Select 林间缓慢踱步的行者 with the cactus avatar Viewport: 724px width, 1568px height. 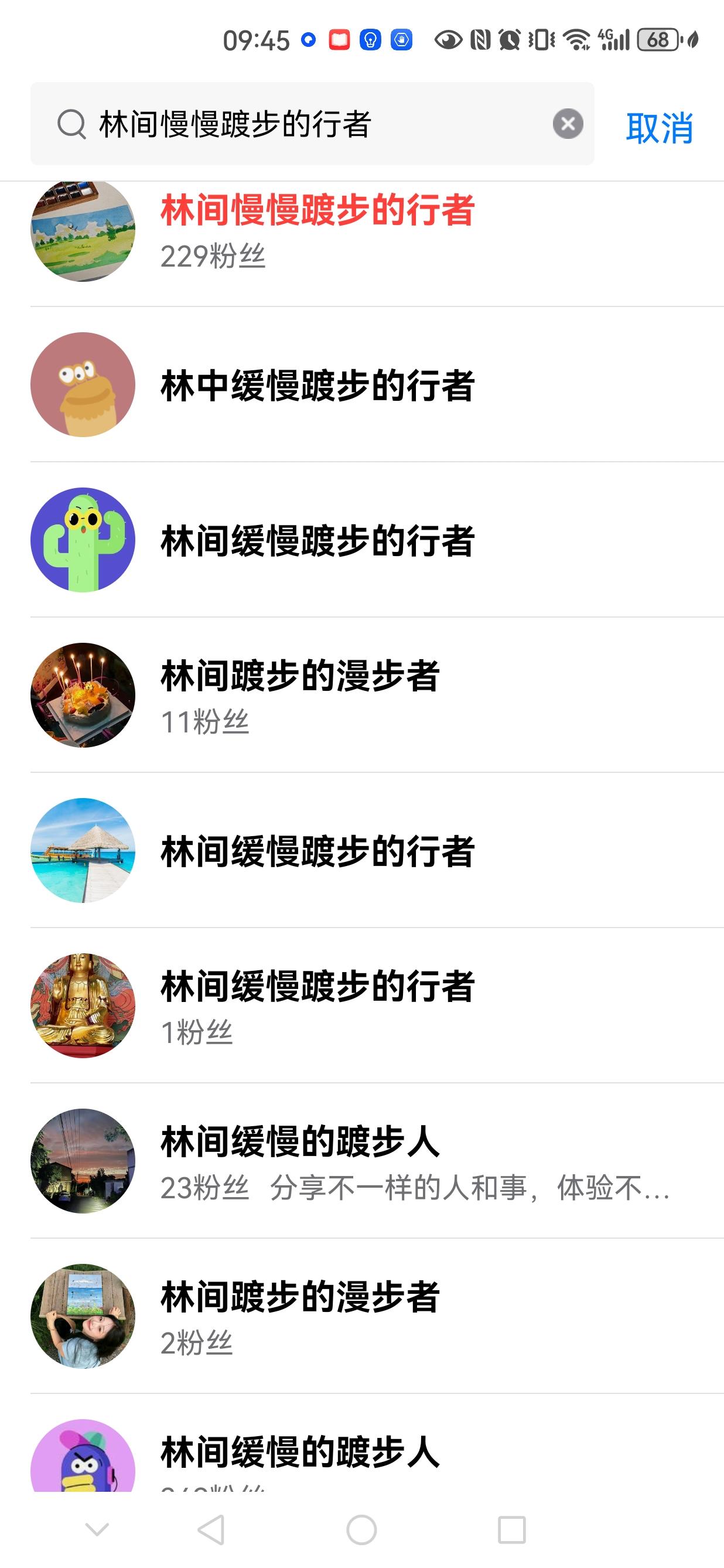click(316, 540)
